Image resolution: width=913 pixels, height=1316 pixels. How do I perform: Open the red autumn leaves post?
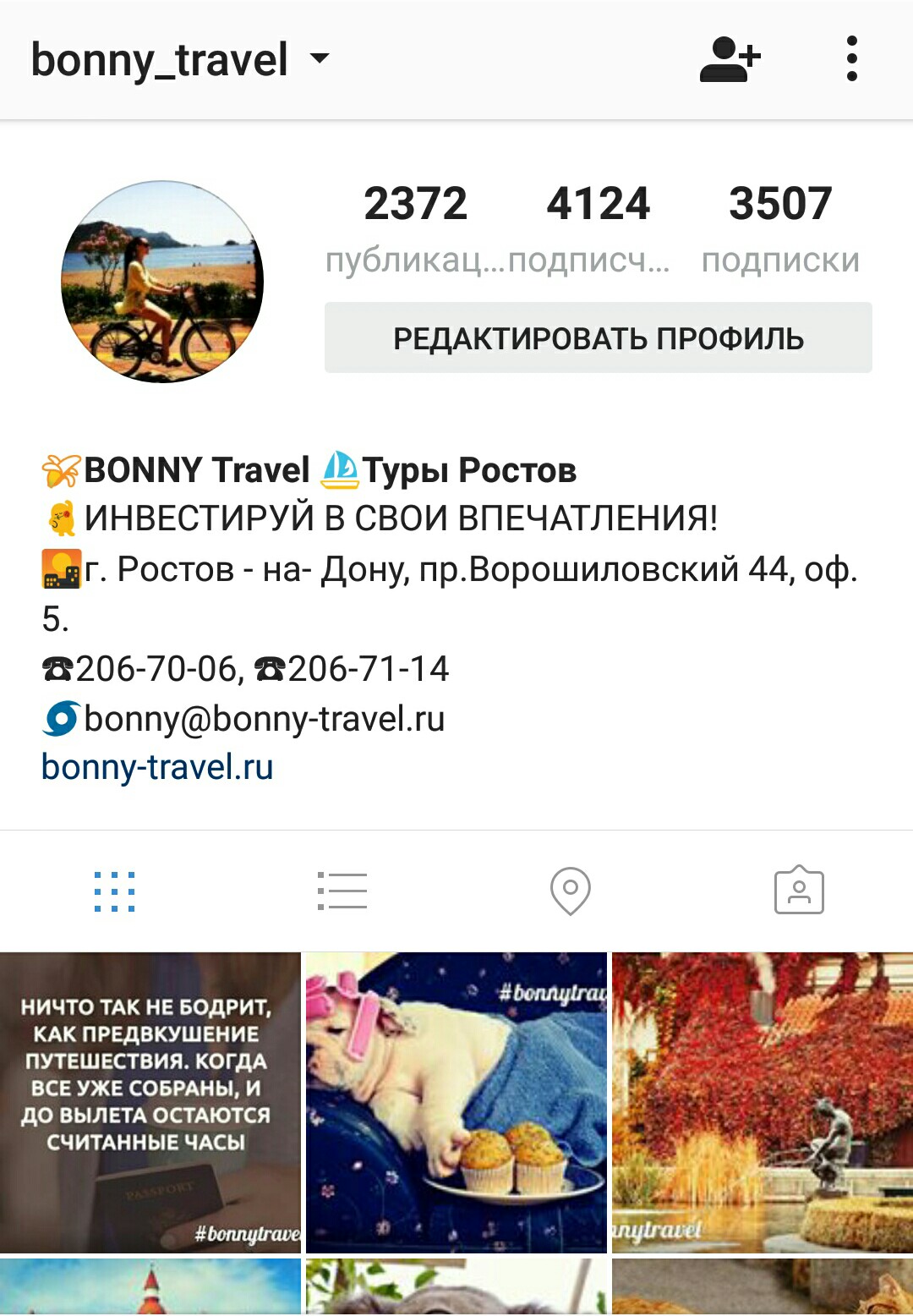pos(763,1102)
